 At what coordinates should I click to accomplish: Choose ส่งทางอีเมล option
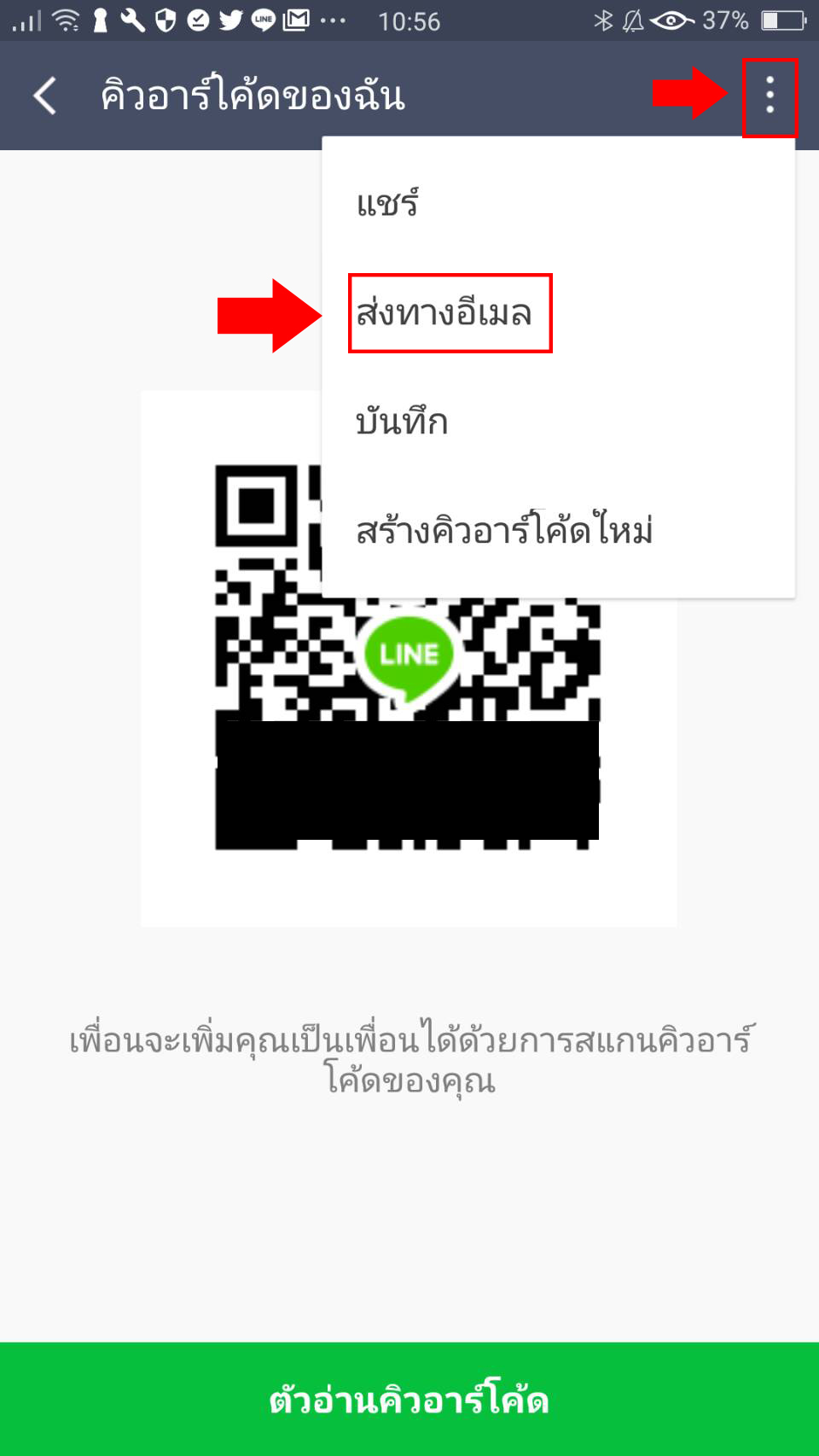point(444,313)
